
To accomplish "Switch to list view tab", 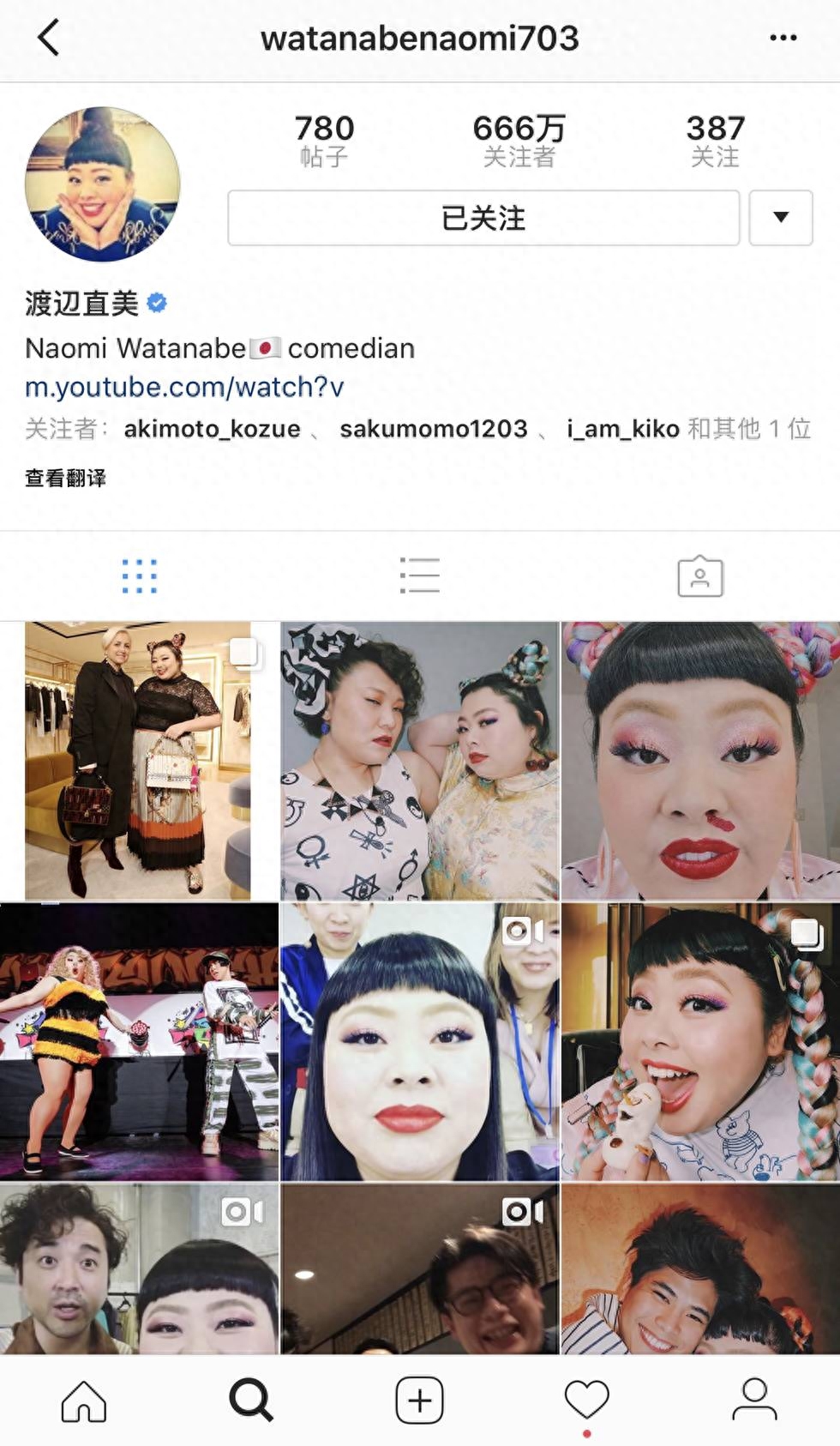I will point(419,575).
